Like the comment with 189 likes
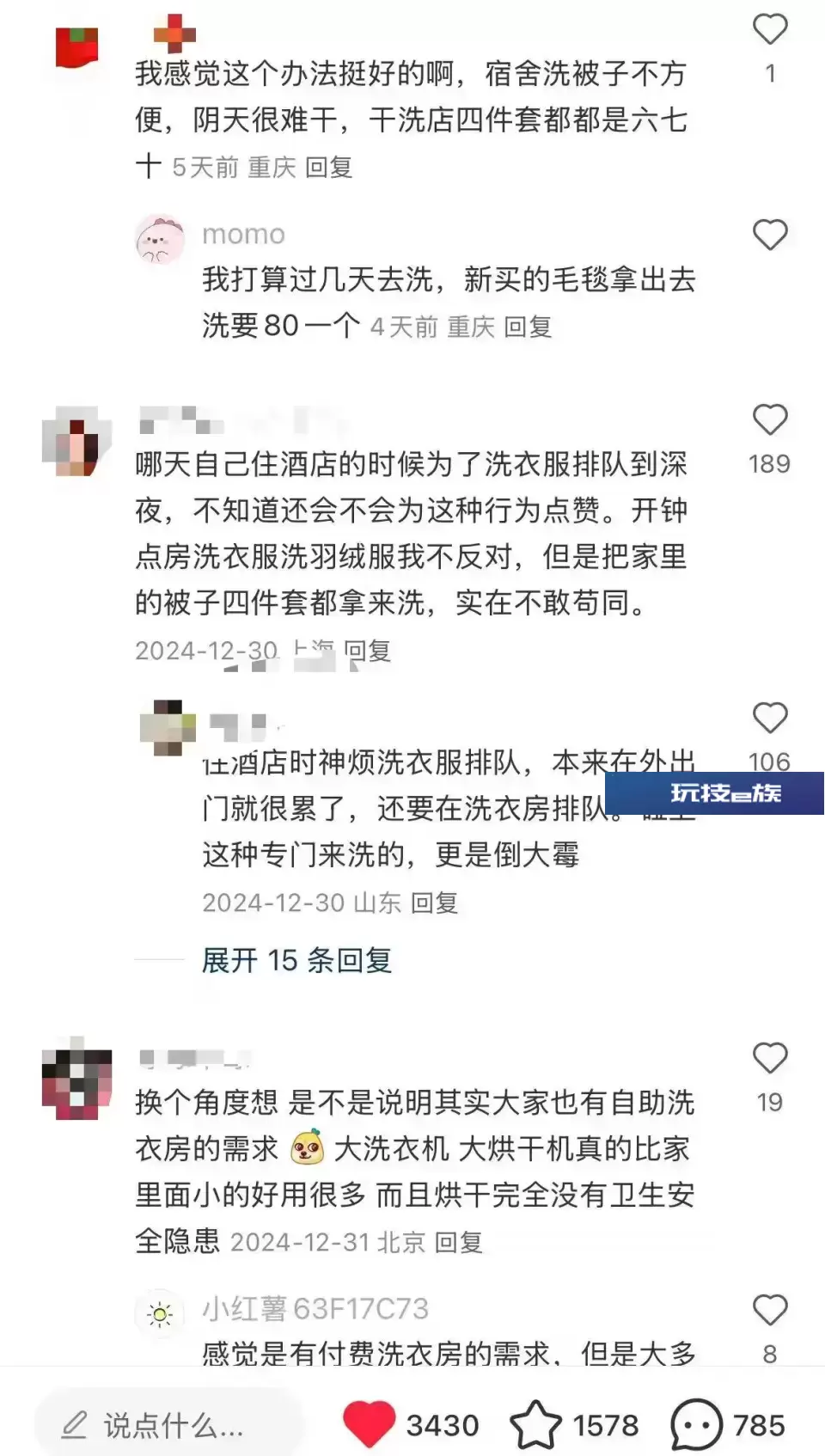825x1456 pixels. 770,420
